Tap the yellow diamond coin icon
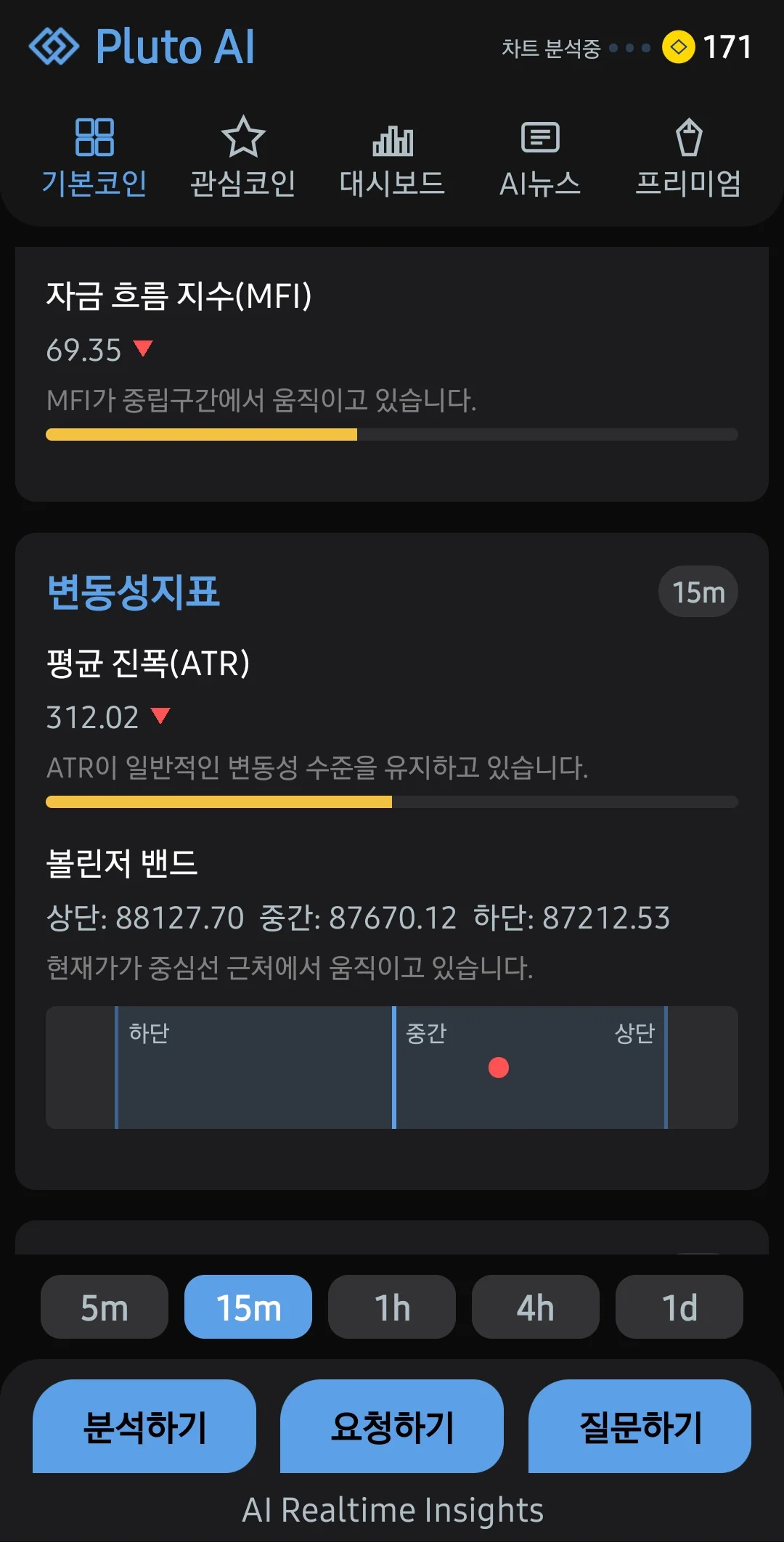This screenshot has height=1542, width=784. tap(677, 47)
